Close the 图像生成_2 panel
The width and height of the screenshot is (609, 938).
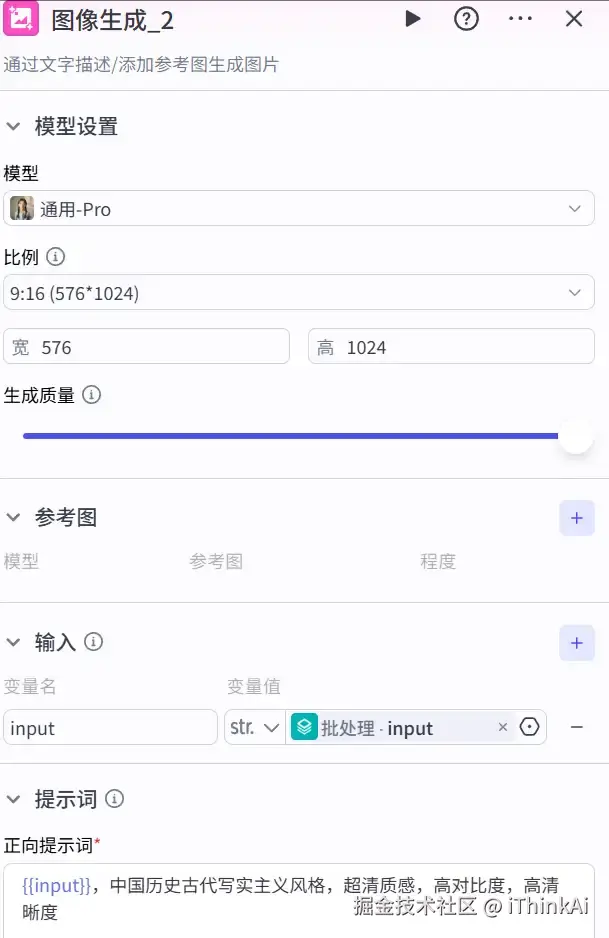coord(574,18)
